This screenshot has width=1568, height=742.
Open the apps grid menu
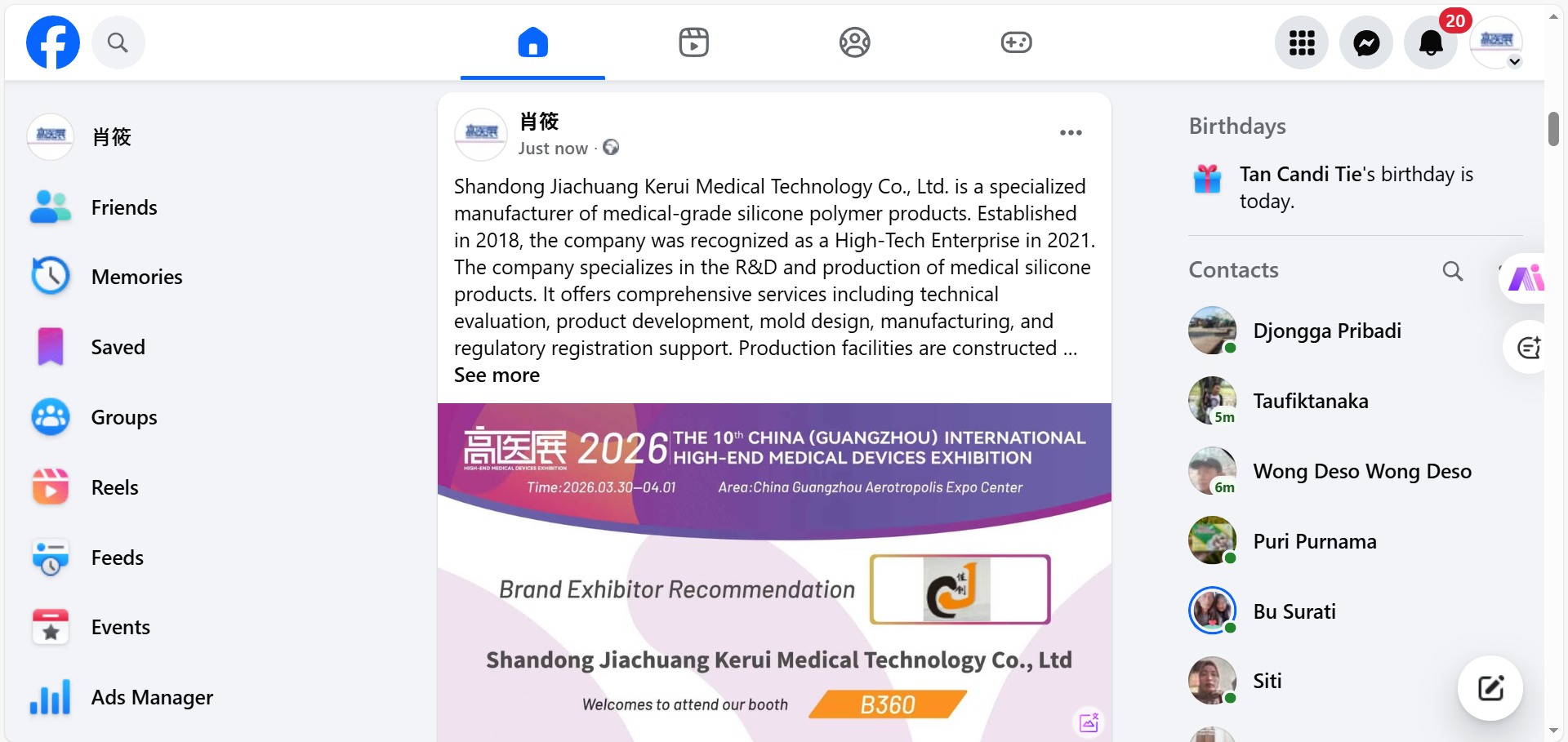pyautogui.click(x=1301, y=42)
